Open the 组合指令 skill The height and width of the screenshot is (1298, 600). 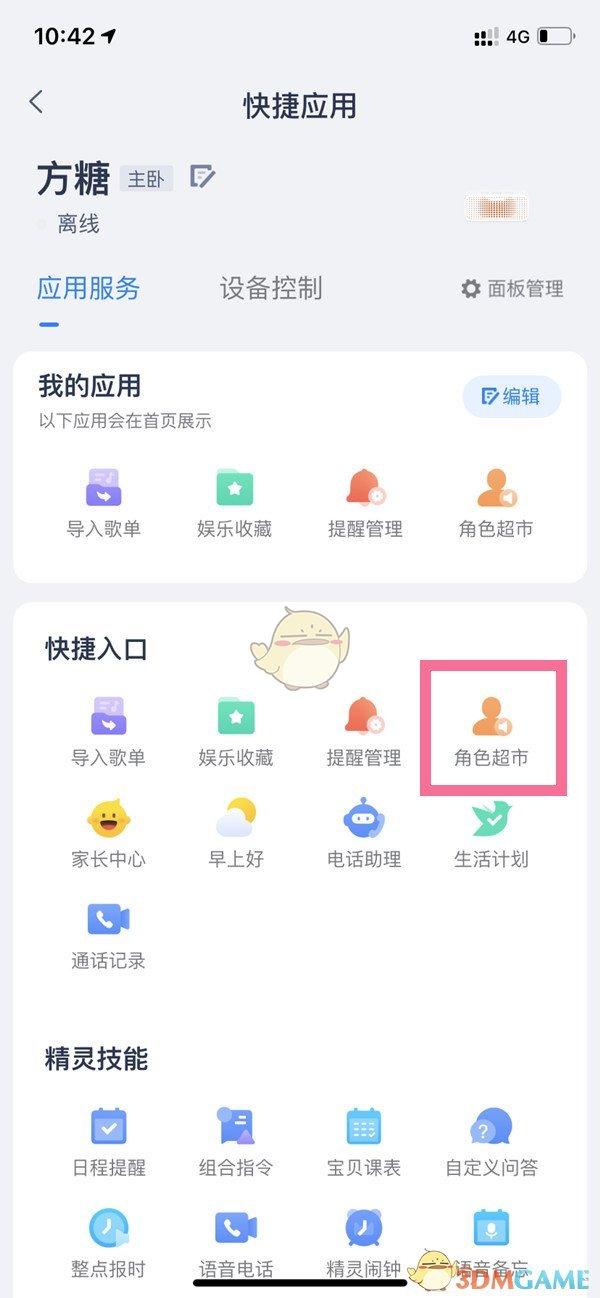pos(236,1142)
